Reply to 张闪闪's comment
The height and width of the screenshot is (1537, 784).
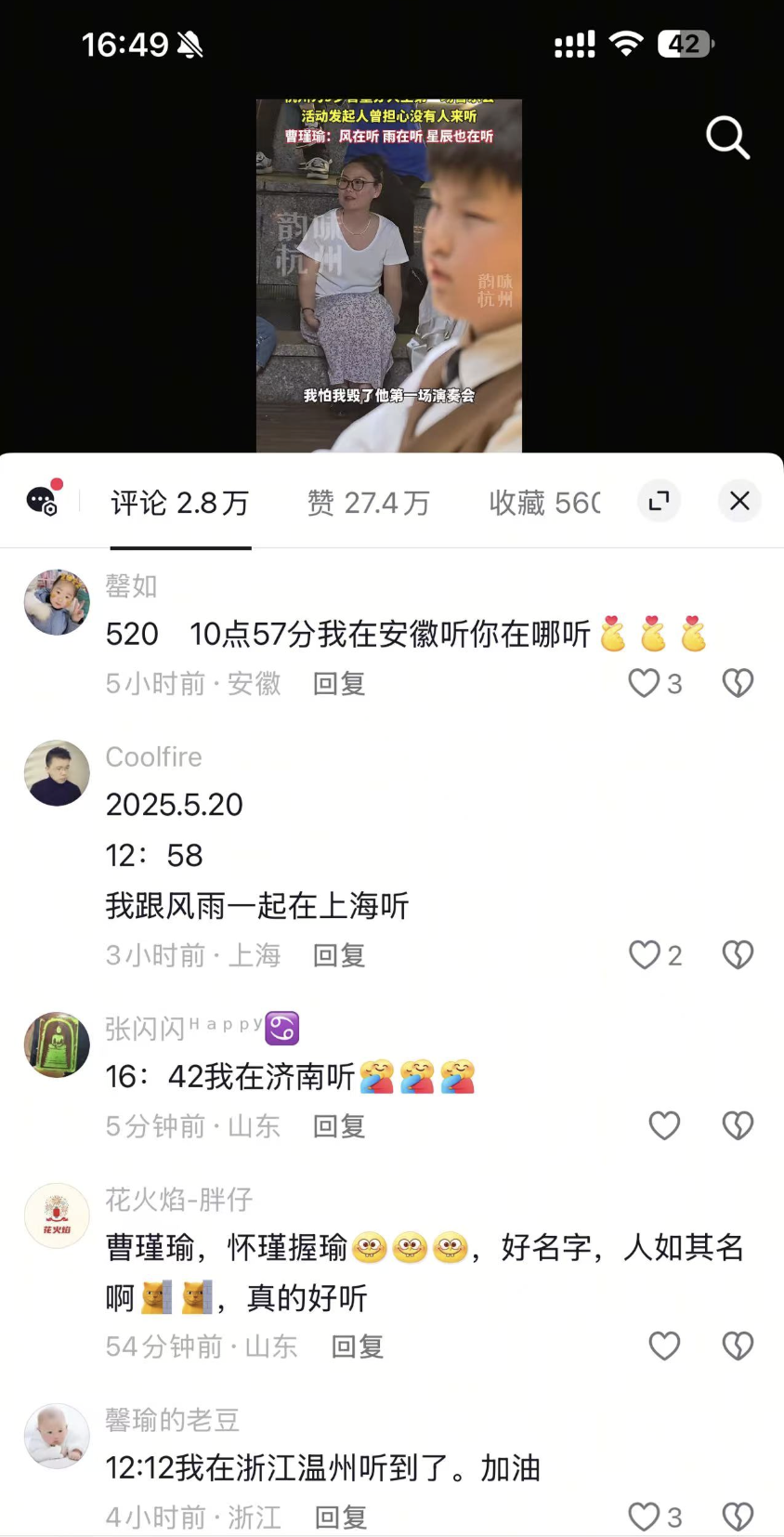pos(339,1126)
